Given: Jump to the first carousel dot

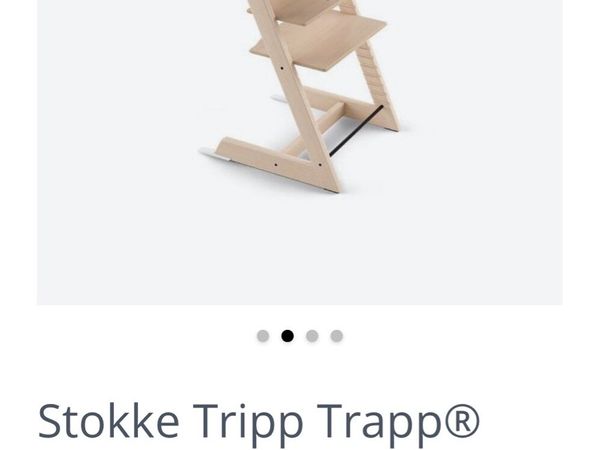Looking at the screenshot, I should coord(263,336).
